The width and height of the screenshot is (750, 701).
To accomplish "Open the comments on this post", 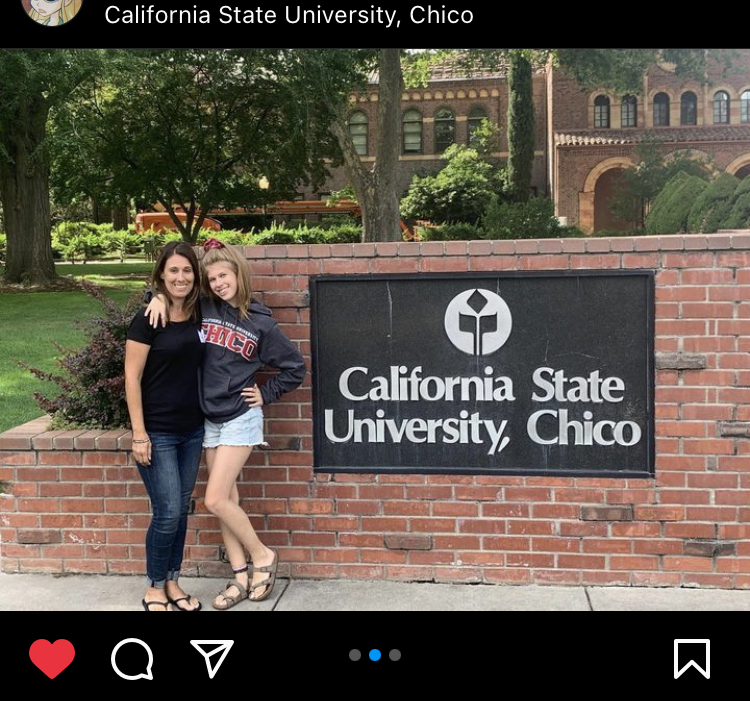I will (x=132, y=659).
